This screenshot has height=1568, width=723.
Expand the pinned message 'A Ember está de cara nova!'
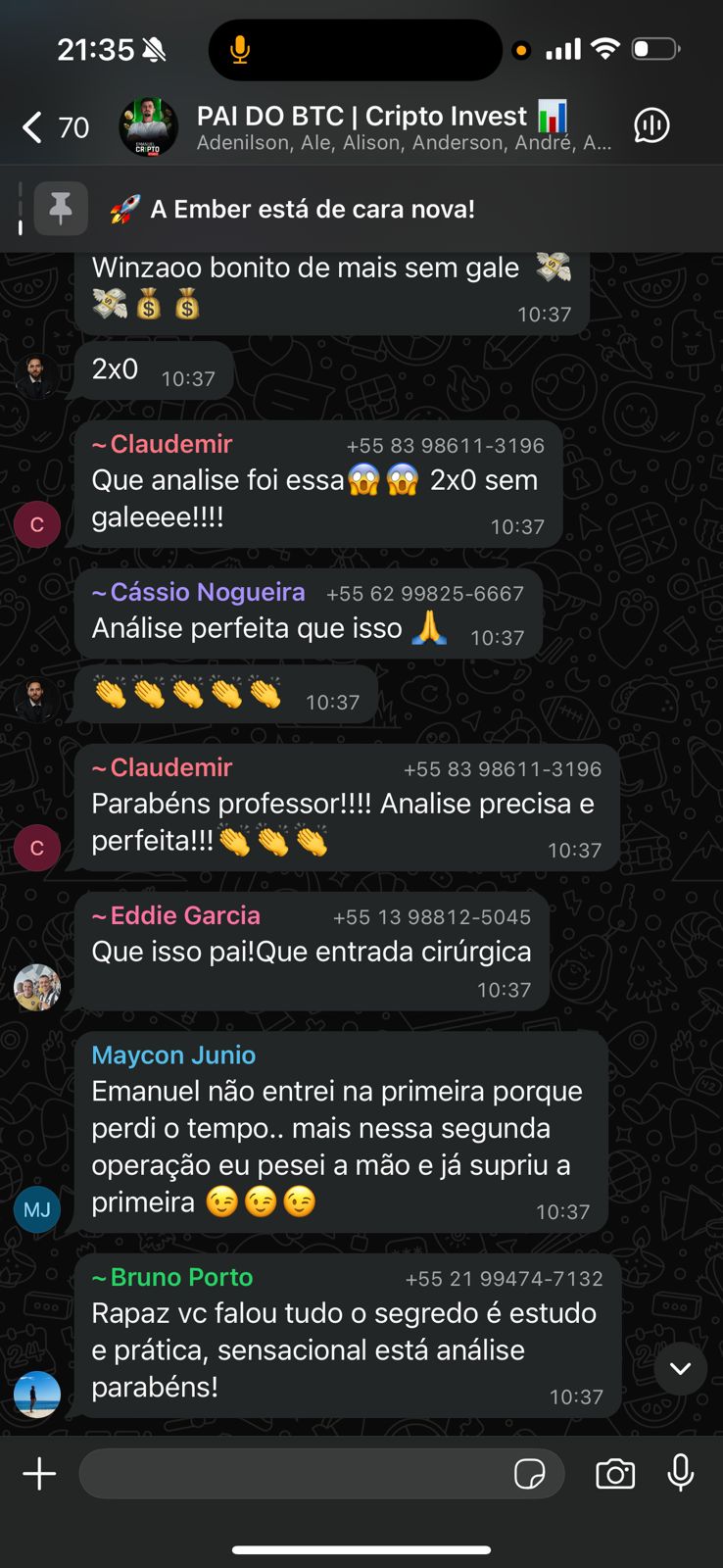coord(312,208)
